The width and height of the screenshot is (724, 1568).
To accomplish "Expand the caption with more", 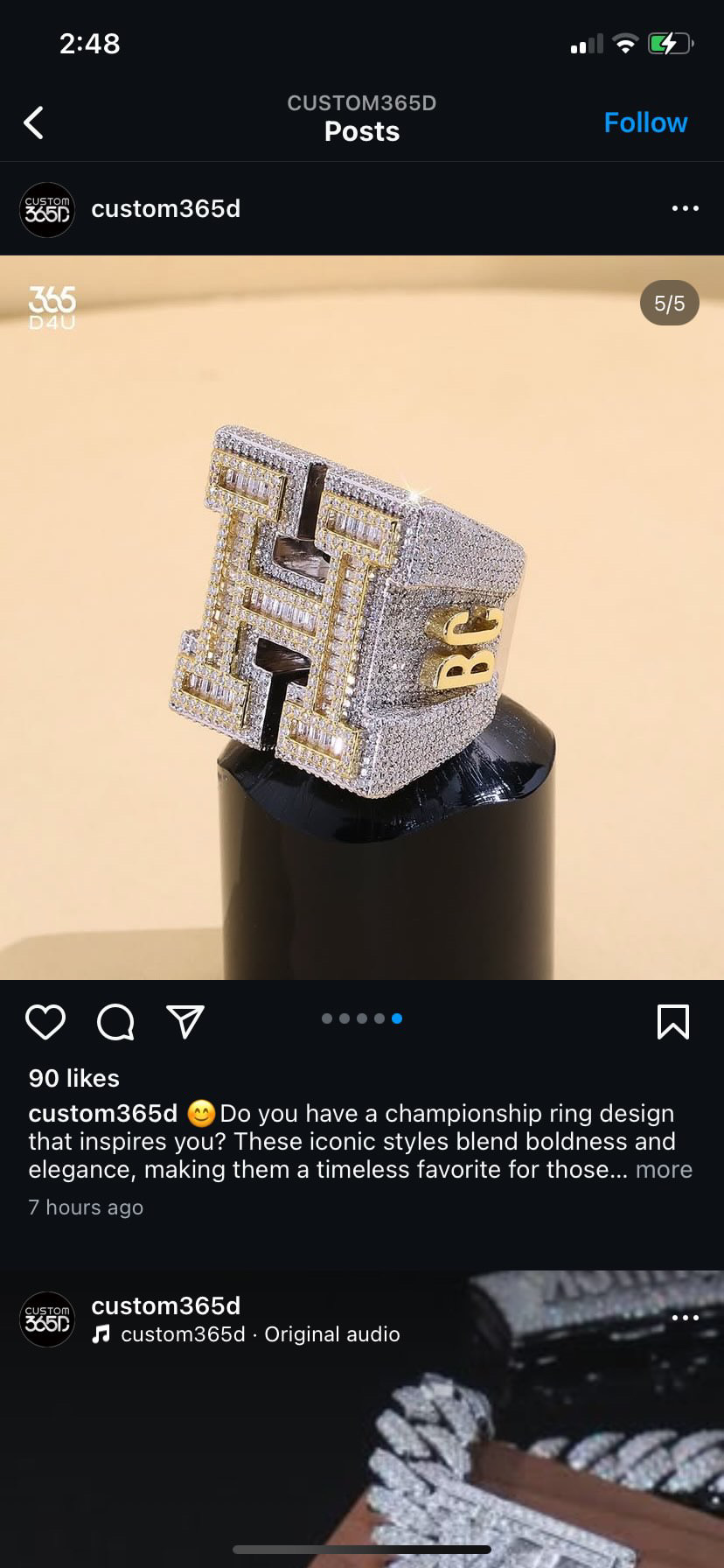I will [664, 1170].
